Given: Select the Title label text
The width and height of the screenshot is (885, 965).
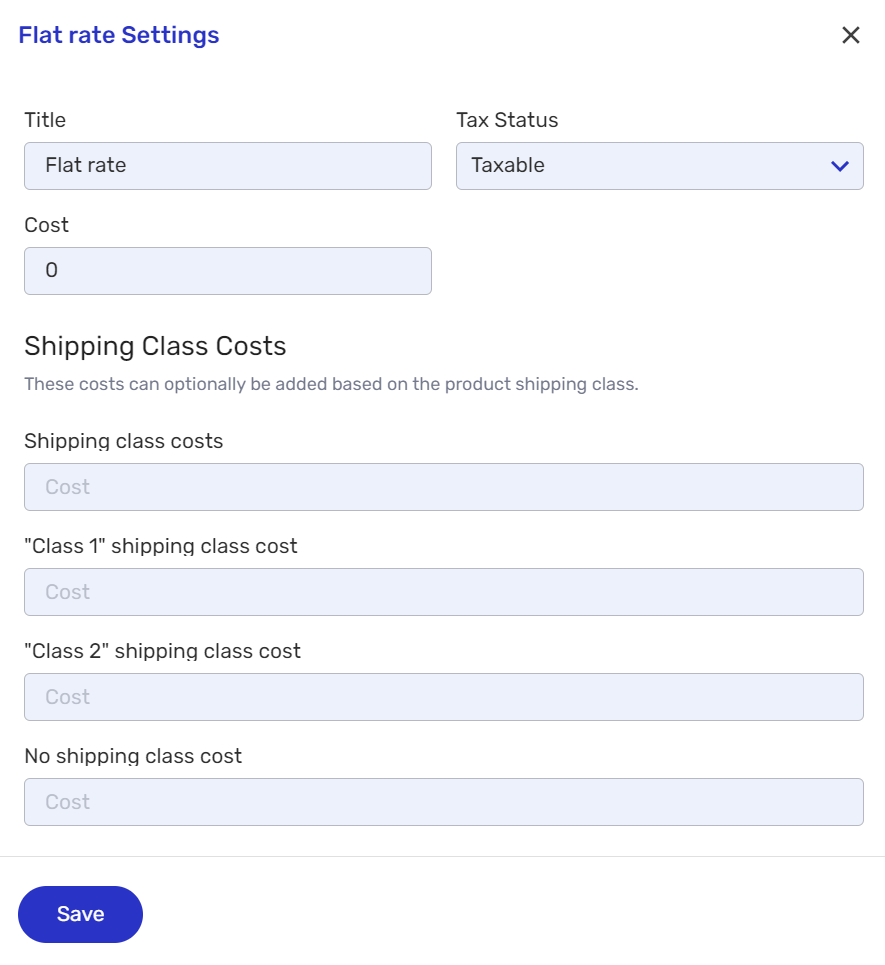Looking at the screenshot, I should pyautogui.click(x=45, y=120).
